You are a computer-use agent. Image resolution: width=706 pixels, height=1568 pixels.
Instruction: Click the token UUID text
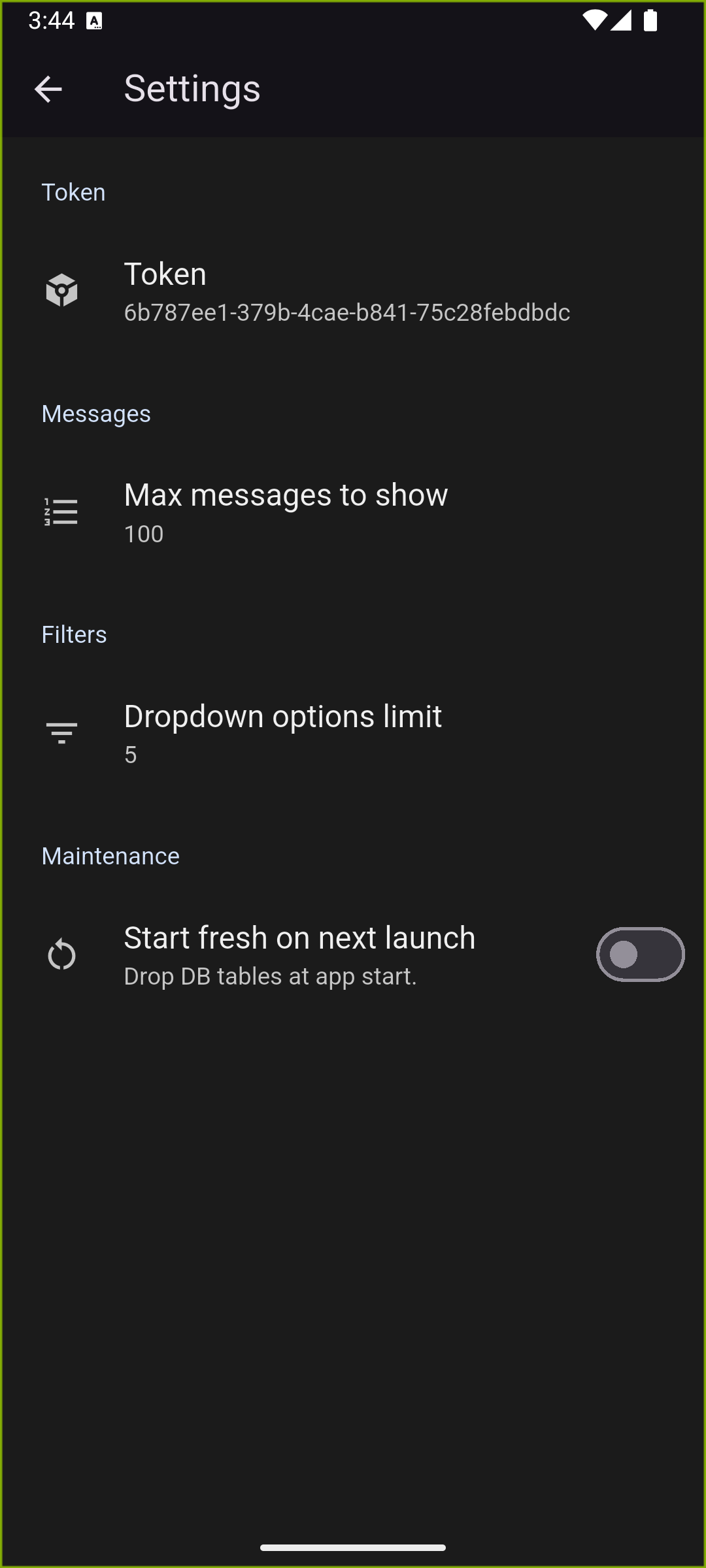point(346,312)
